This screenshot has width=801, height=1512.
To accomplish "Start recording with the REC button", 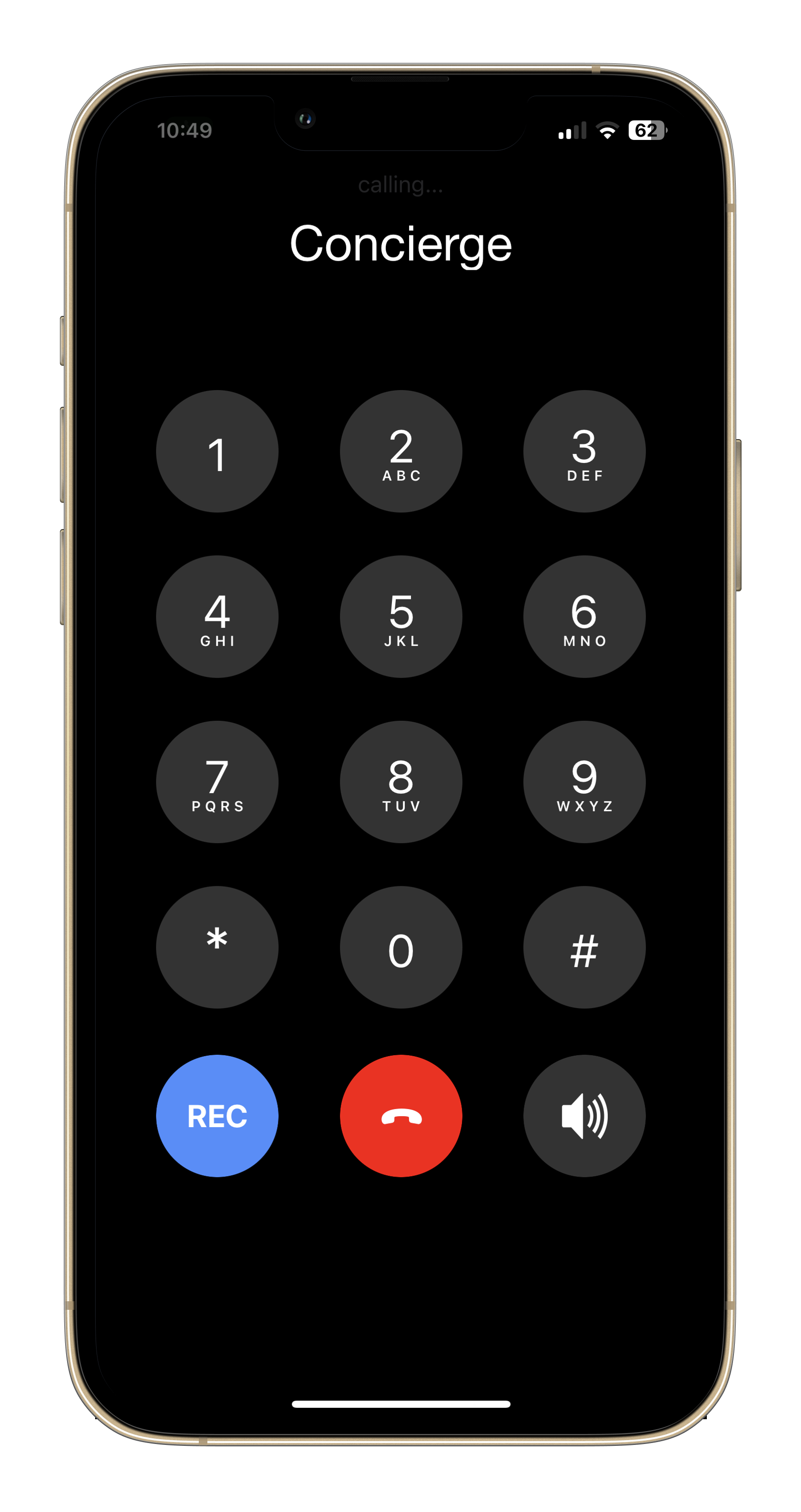I will [217, 1116].
